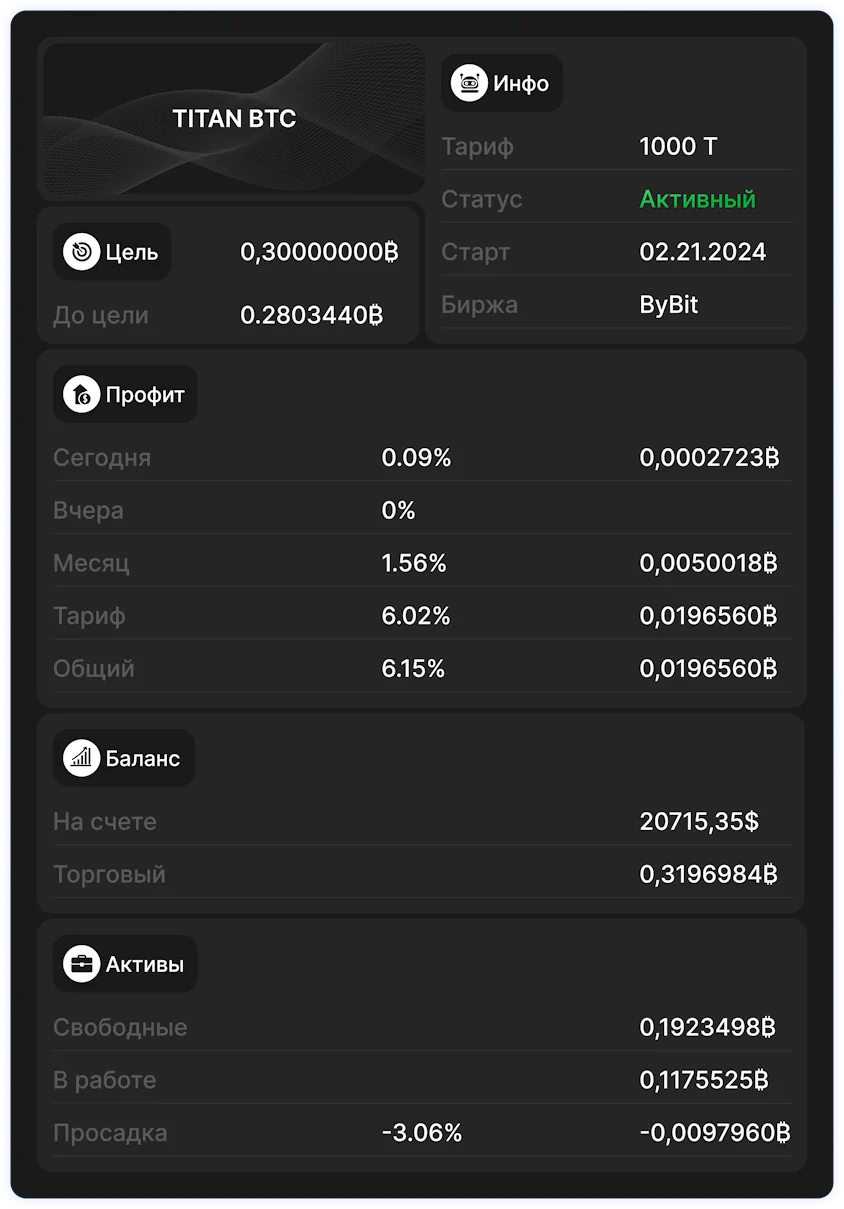Click the Bitcoin symbol next to the goal value
The height and width of the screenshot is (1209, 844).
click(392, 252)
